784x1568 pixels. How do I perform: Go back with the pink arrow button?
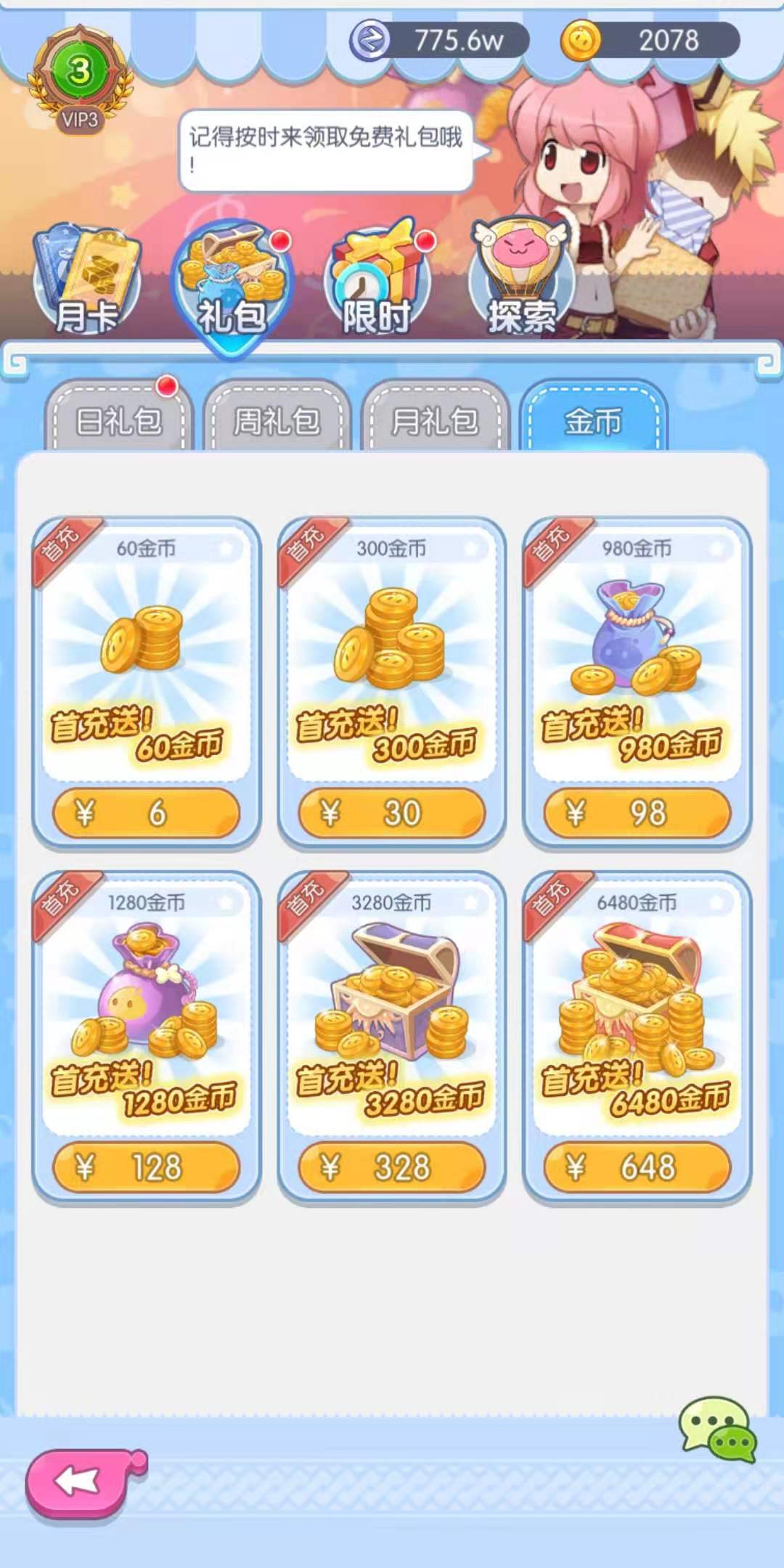pyautogui.click(x=81, y=1482)
